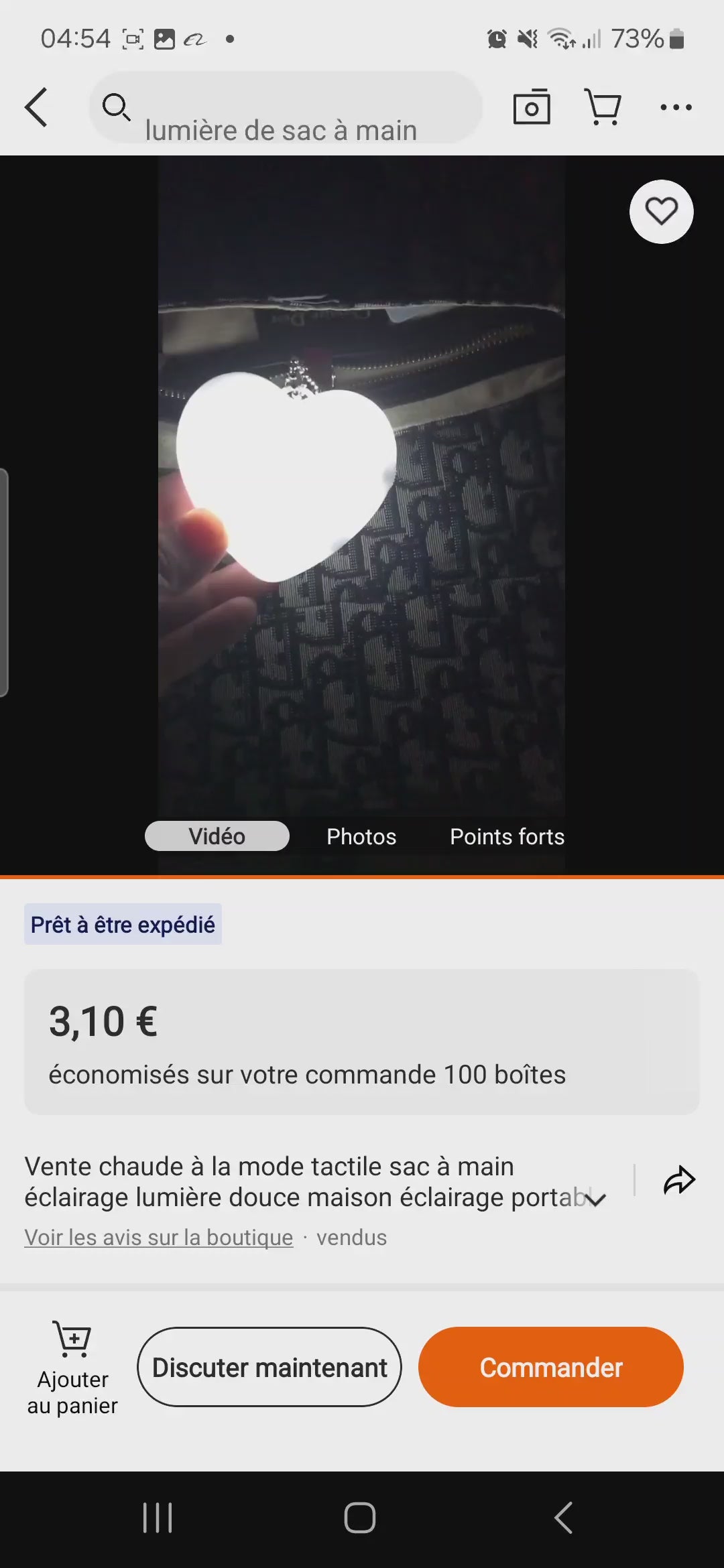Viewport: 724px width, 1568px height.
Task: Select the Vidéo tab
Action: click(x=217, y=836)
